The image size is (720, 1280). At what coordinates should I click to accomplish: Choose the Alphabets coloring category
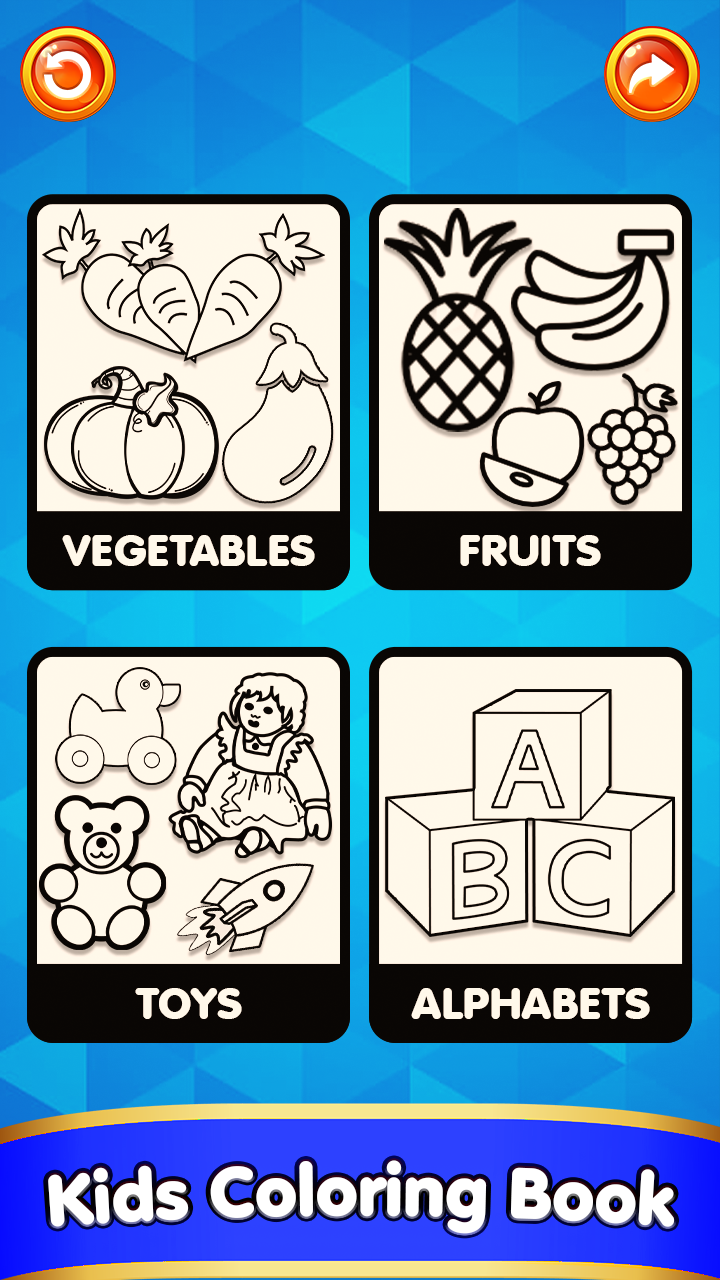(x=530, y=845)
